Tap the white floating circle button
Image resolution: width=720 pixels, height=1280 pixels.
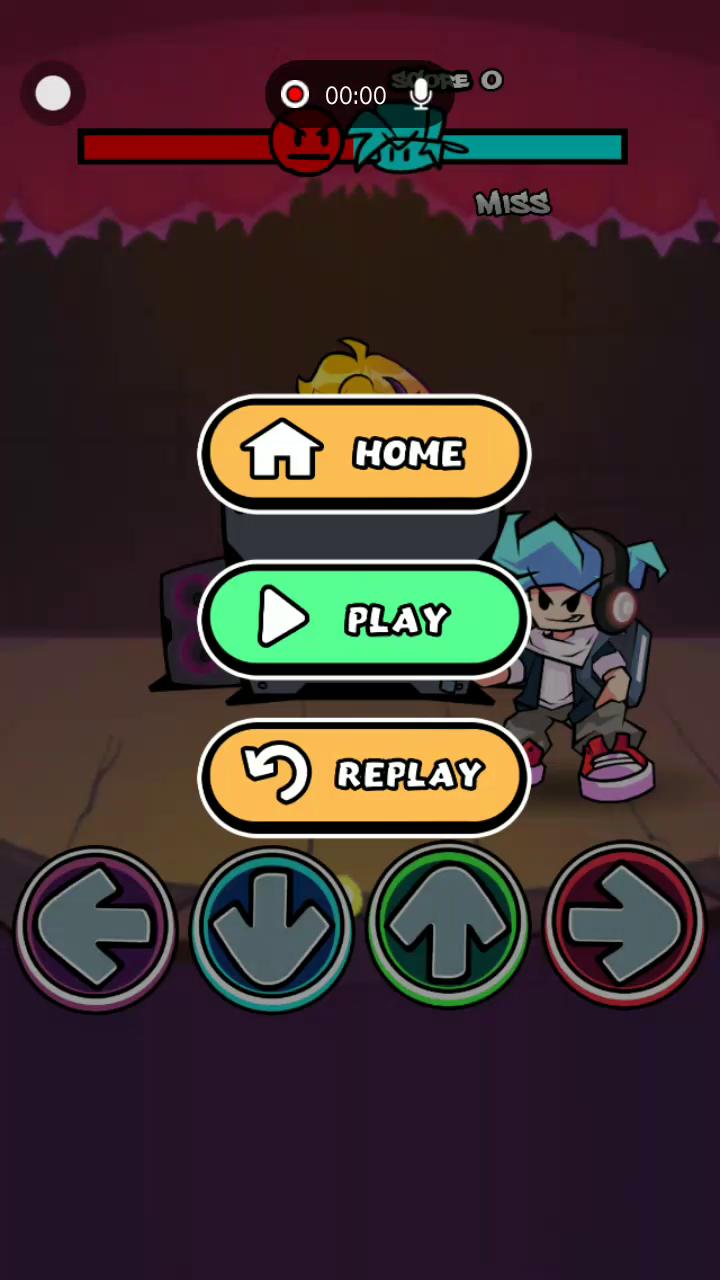coord(53,94)
